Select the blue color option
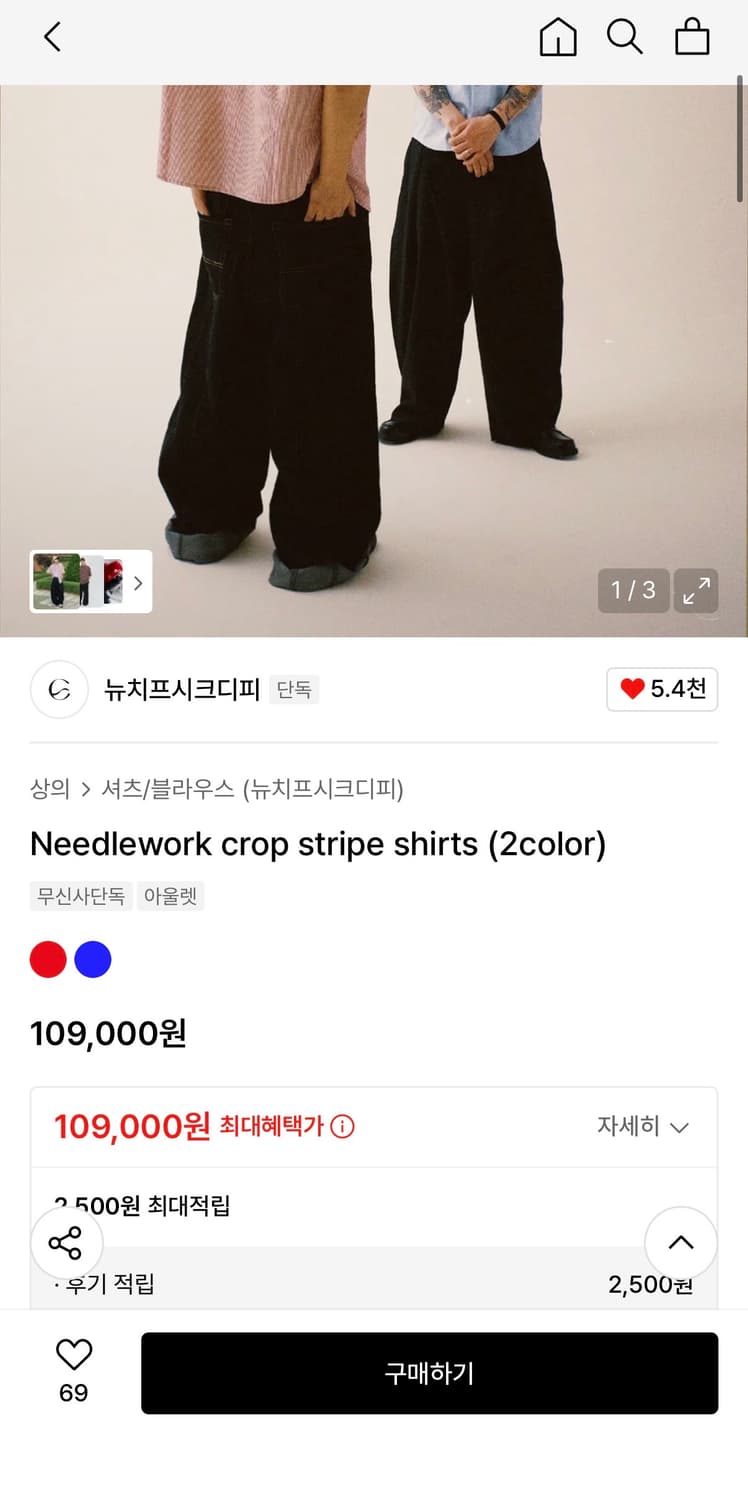This screenshot has width=748, height=1500. tap(93, 958)
